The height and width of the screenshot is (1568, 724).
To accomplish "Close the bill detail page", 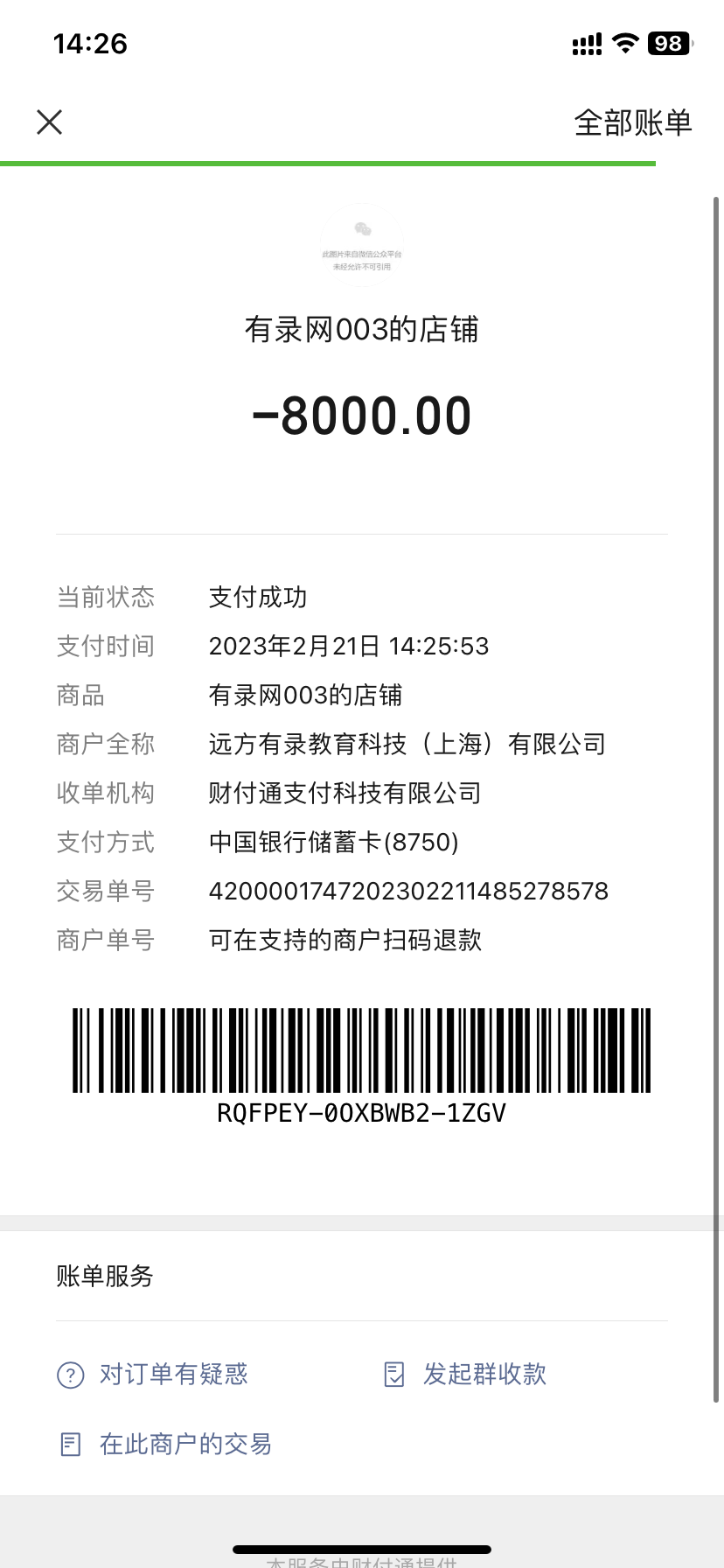I will [x=50, y=122].
